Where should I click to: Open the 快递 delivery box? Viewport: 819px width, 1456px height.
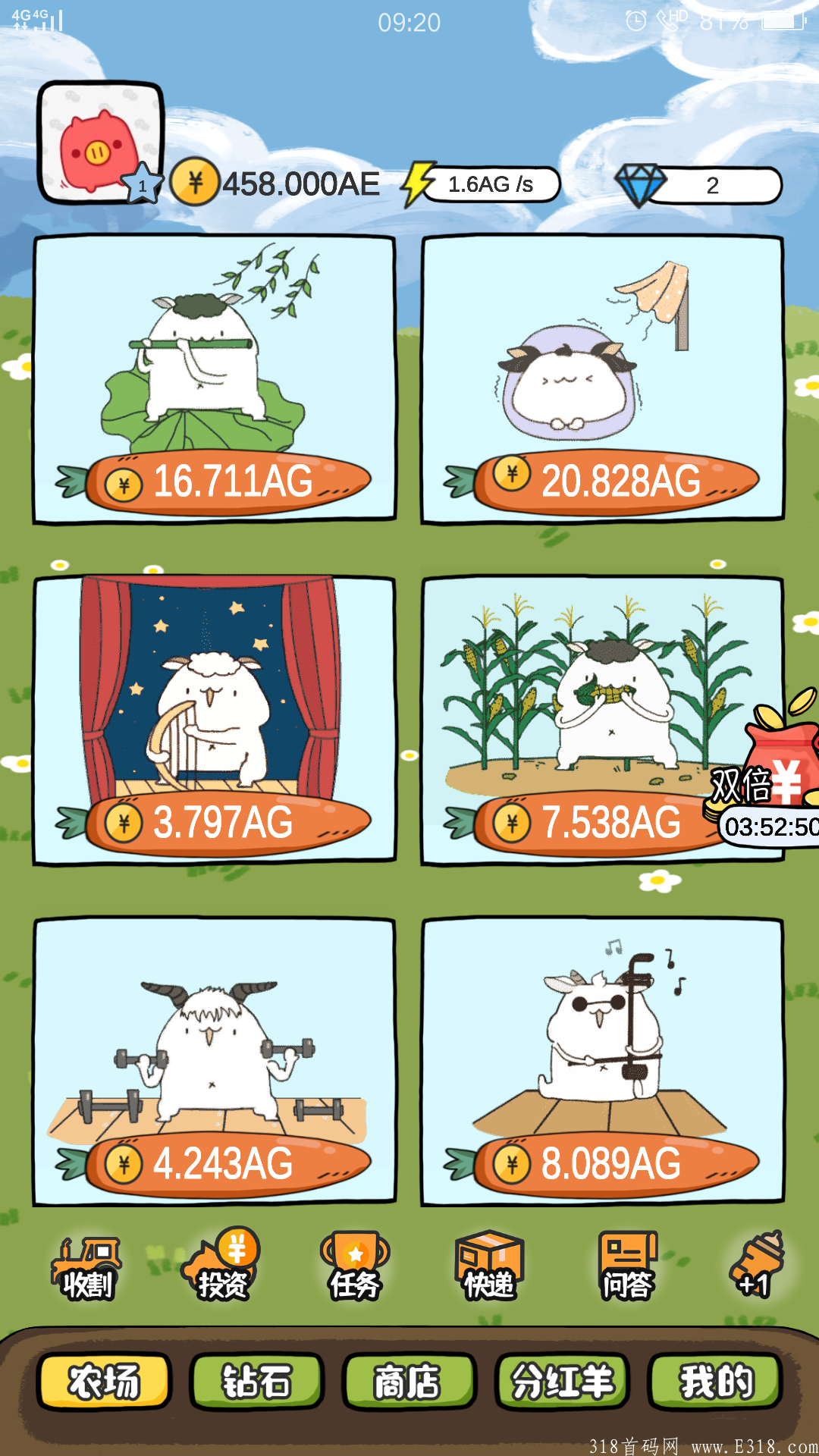490,1266
